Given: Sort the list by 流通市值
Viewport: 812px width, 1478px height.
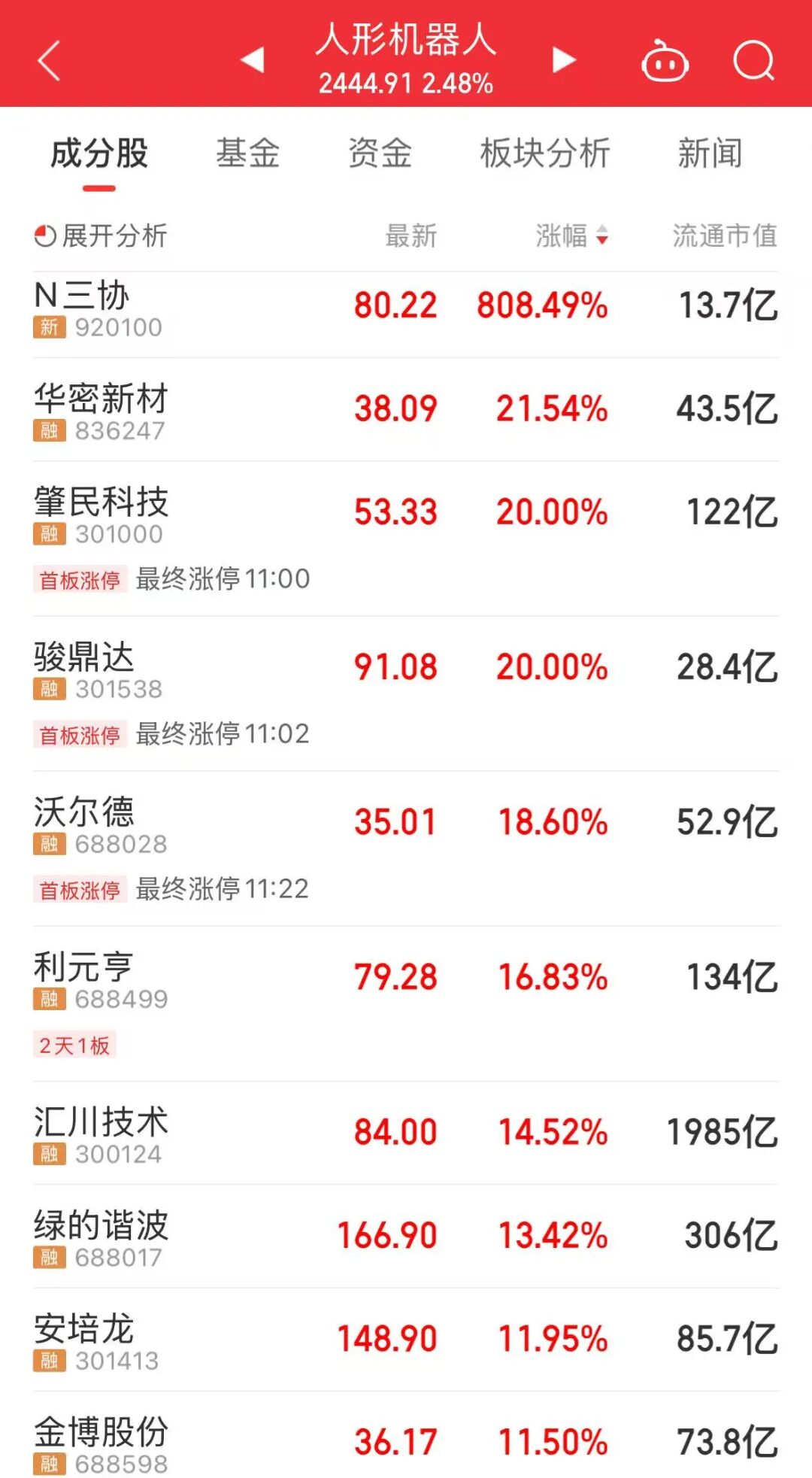Looking at the screenshot, I should tap(724, 236).
